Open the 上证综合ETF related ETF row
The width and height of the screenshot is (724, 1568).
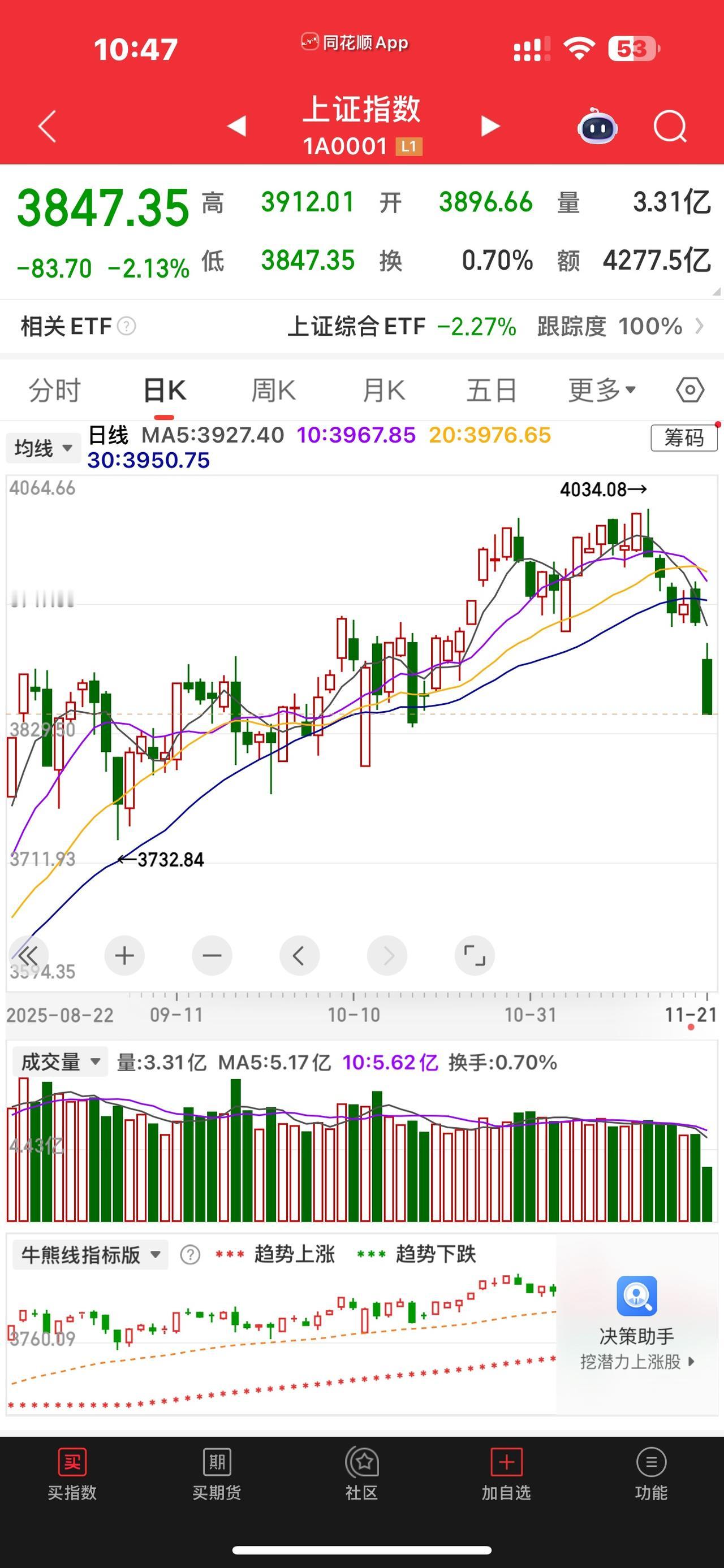click(x=494, y=327)
